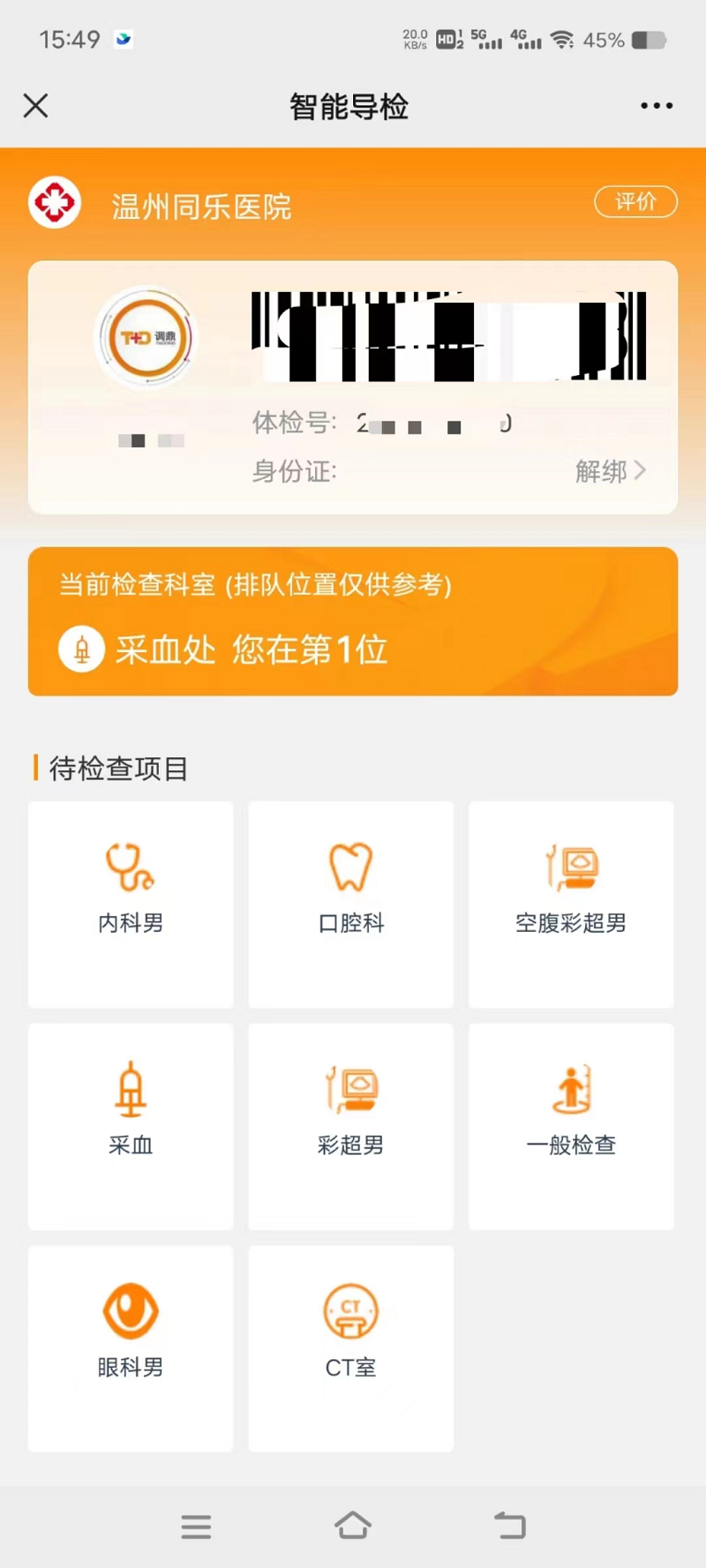Image resolution: width=706 pixels, height=1568 pixels.
Task: Open the 内科男 exam item
Action: click(x=131, y=904)
